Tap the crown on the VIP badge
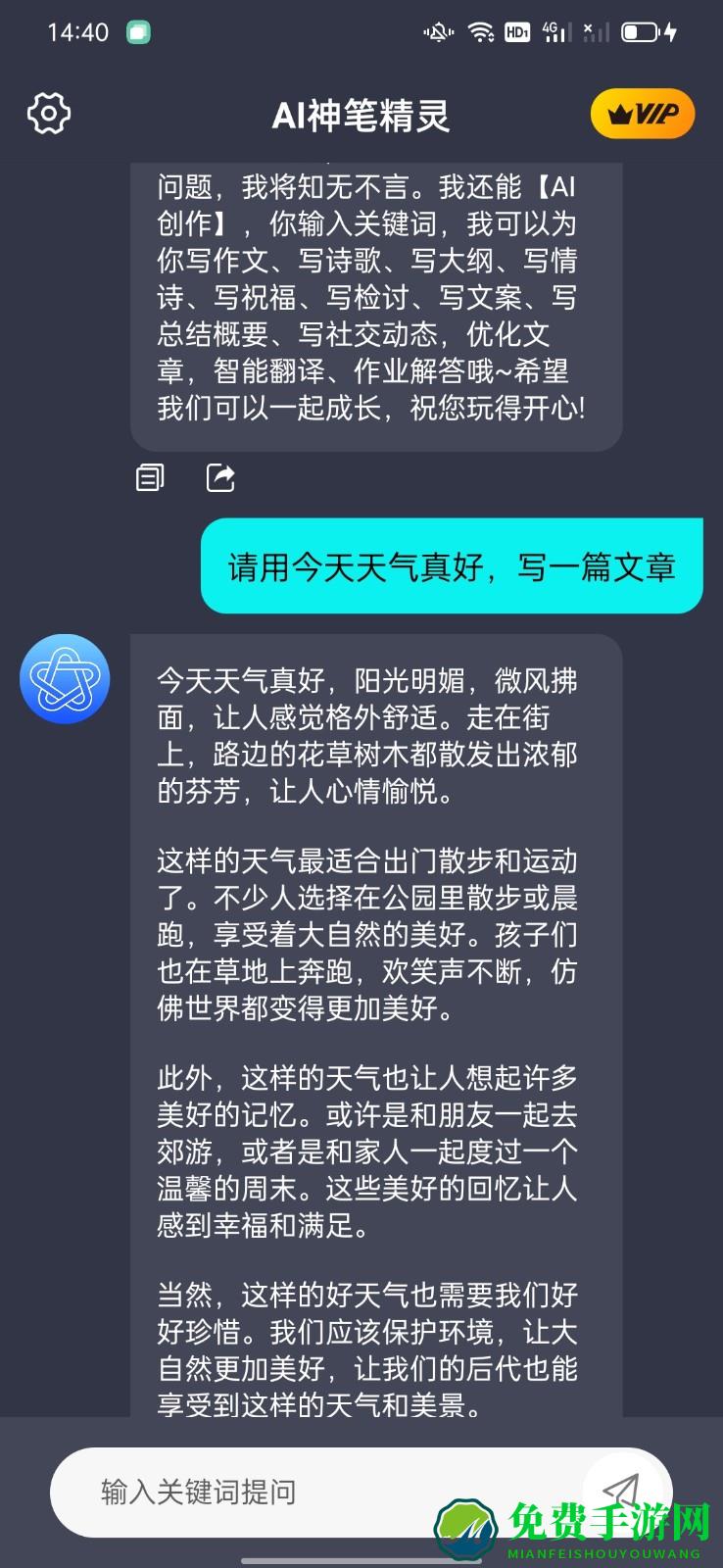723x1568 pixels. (616, 112)
